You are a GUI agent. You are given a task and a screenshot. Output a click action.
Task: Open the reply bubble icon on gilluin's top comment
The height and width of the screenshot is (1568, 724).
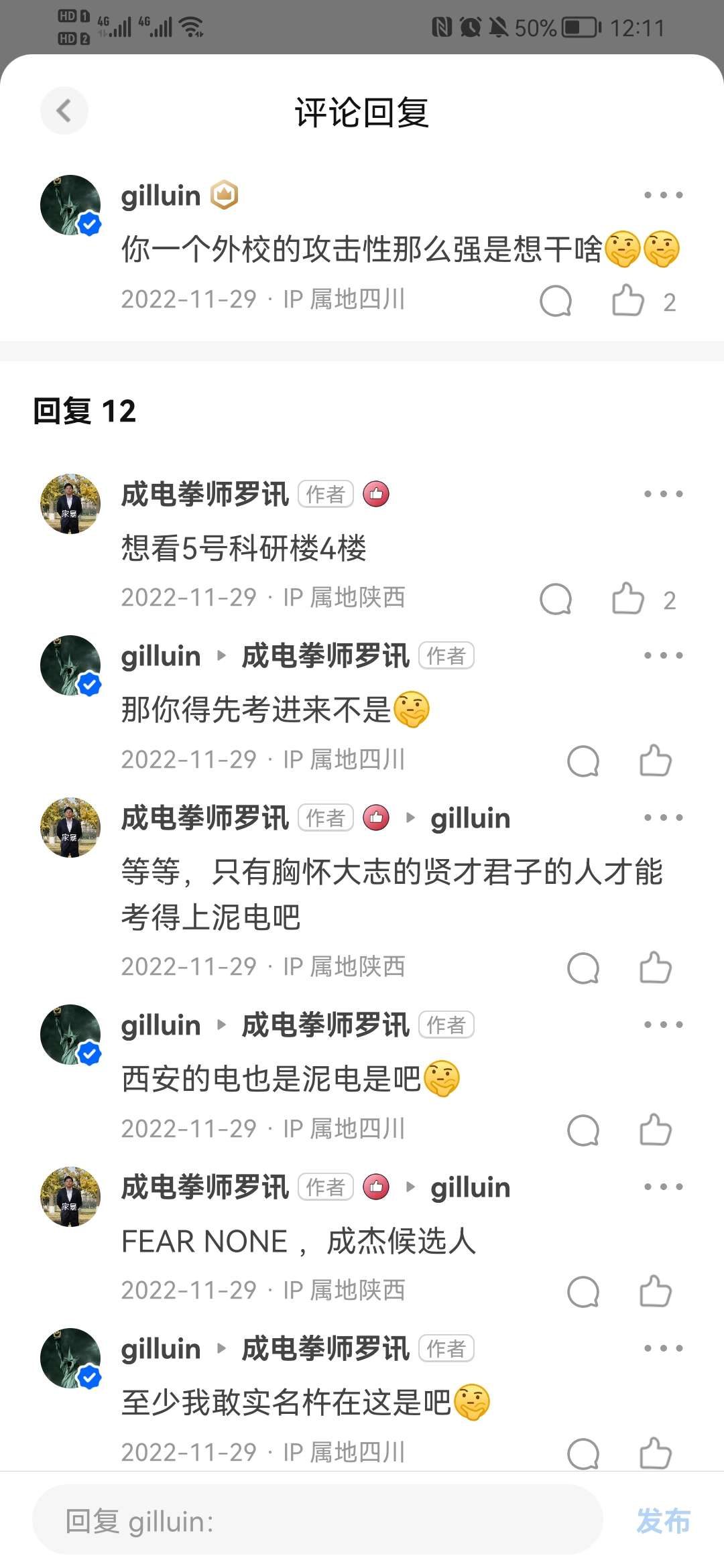click(555, 302)
